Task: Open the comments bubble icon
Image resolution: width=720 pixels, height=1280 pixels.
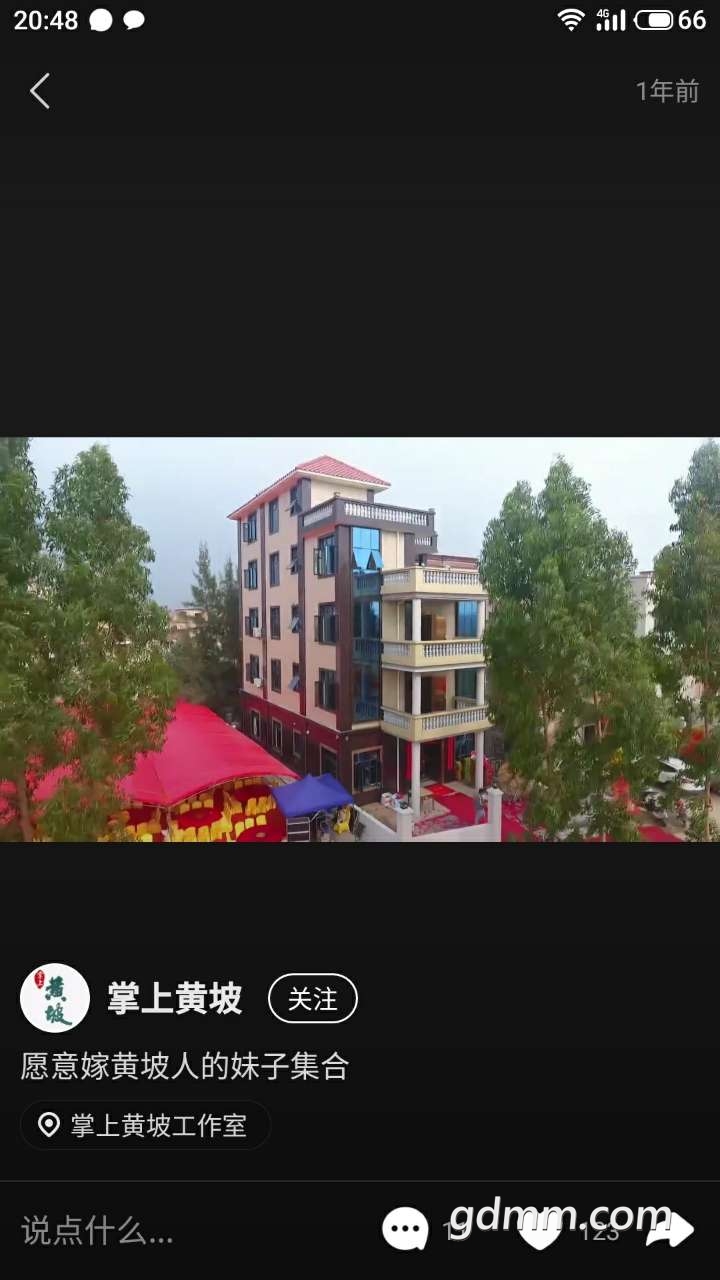Action: 405,1229
